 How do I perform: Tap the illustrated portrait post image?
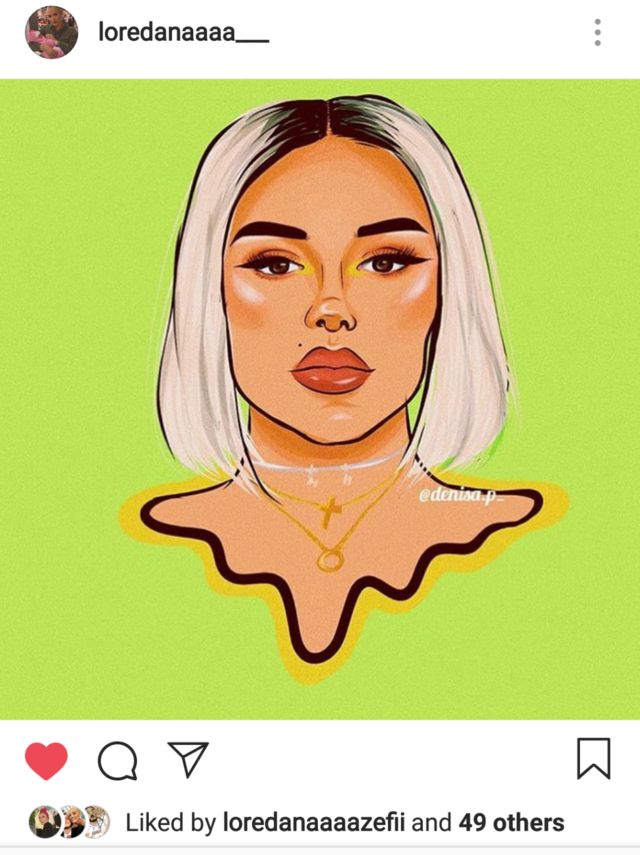320,400
